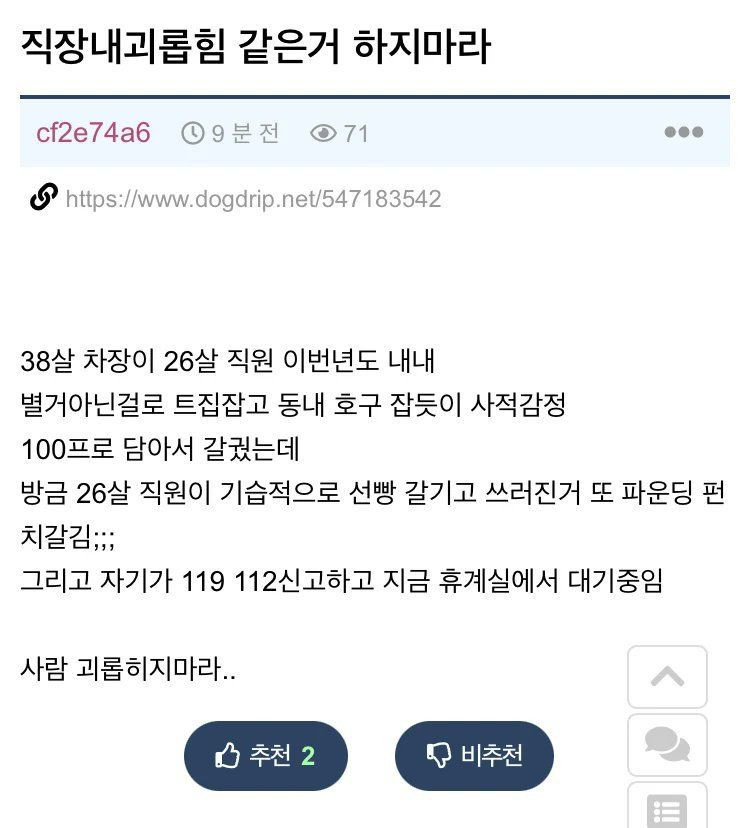The height and width of the screenshot is (828, 750).
Task: Downvote the post with 비추천 button
Action: pos(474,755)
